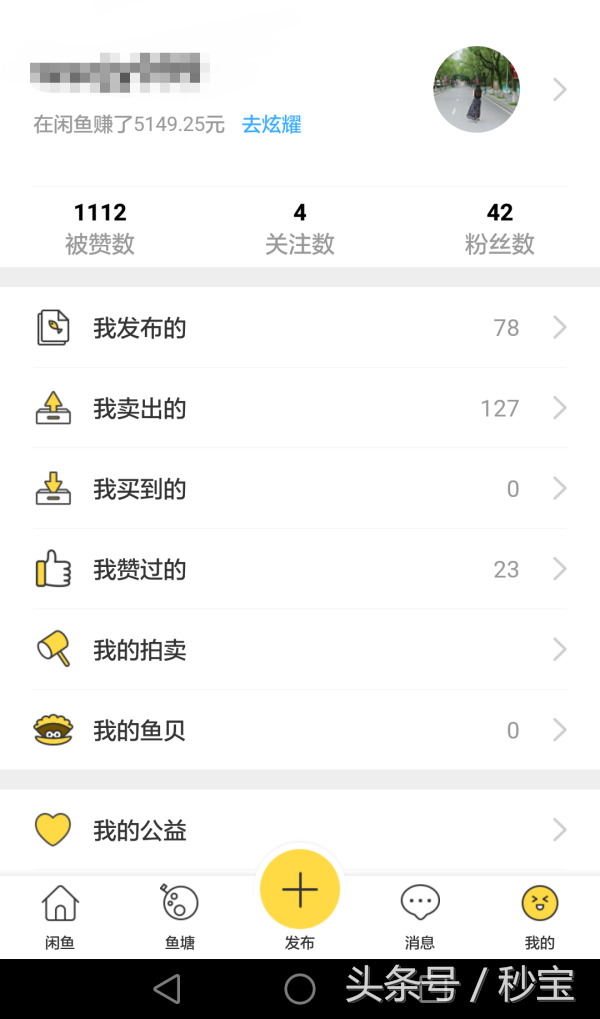Open 我赞过的 liked items
Viewport: 600px width, 1019px height.
300,569
